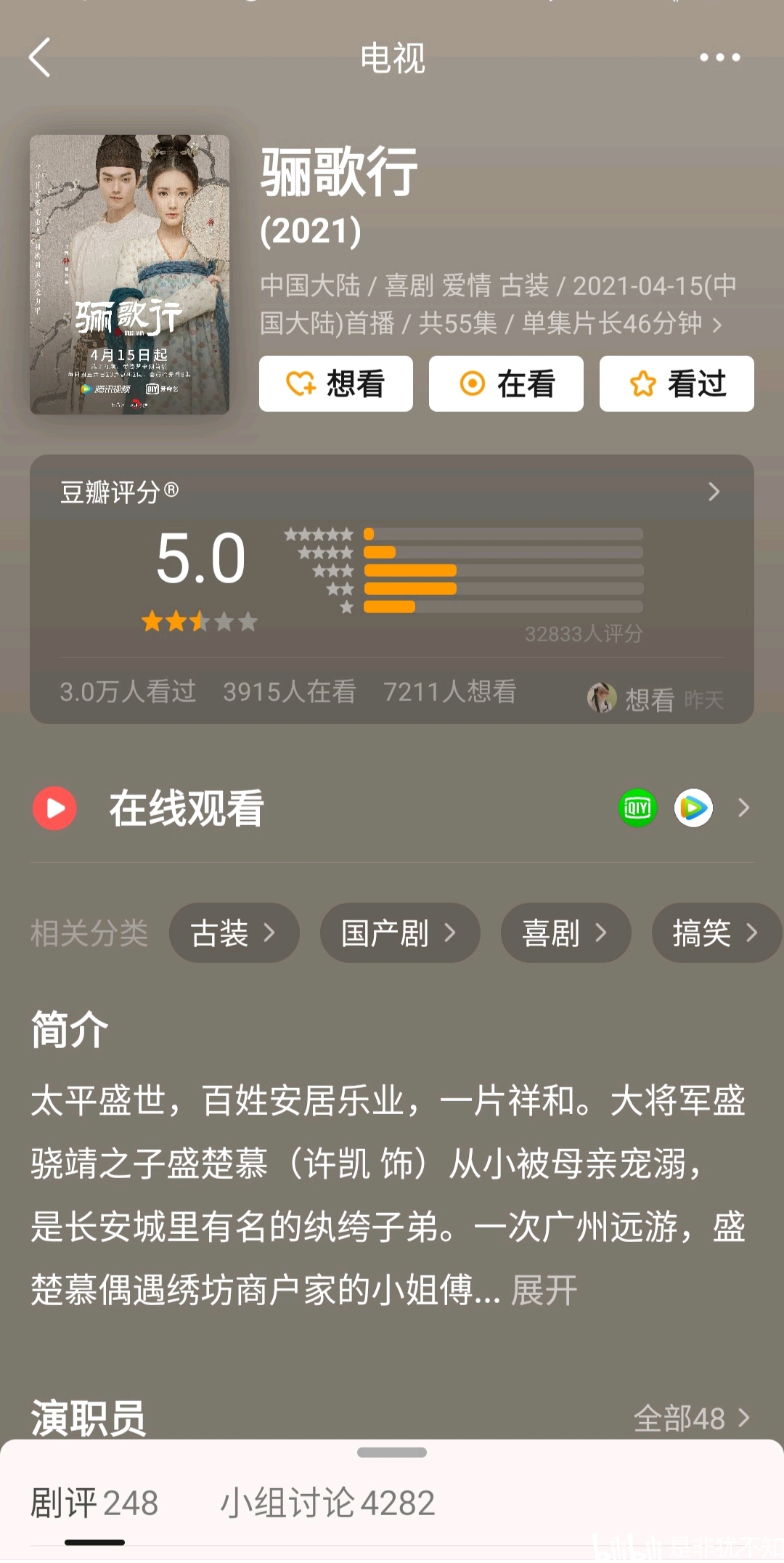The width and height of the screenshot is (784, 1563).
Task: Switch to the 小组讨论 4282 tab
Action: coord(327,1503)
